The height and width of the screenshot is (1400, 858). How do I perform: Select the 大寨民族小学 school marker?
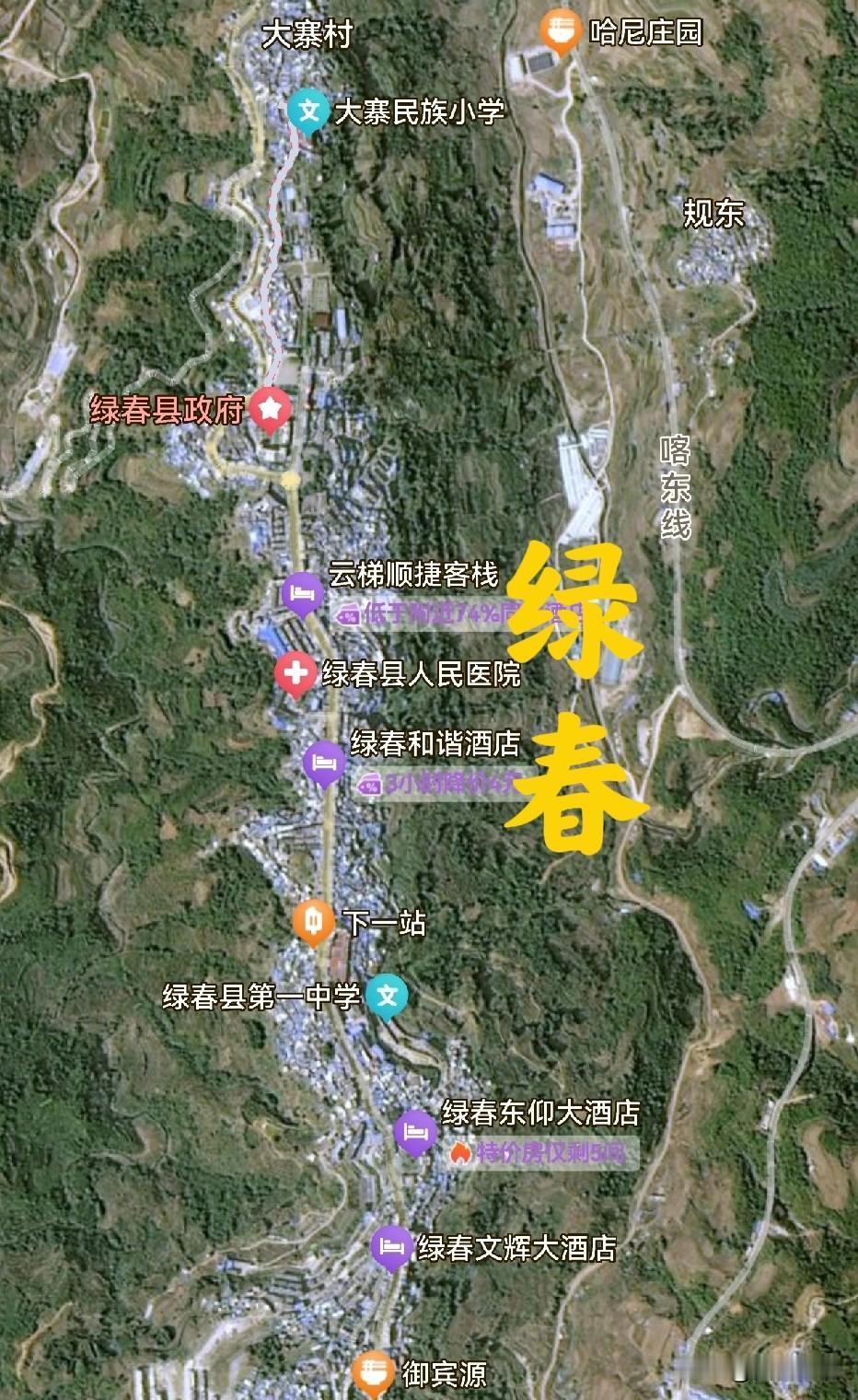309,111
